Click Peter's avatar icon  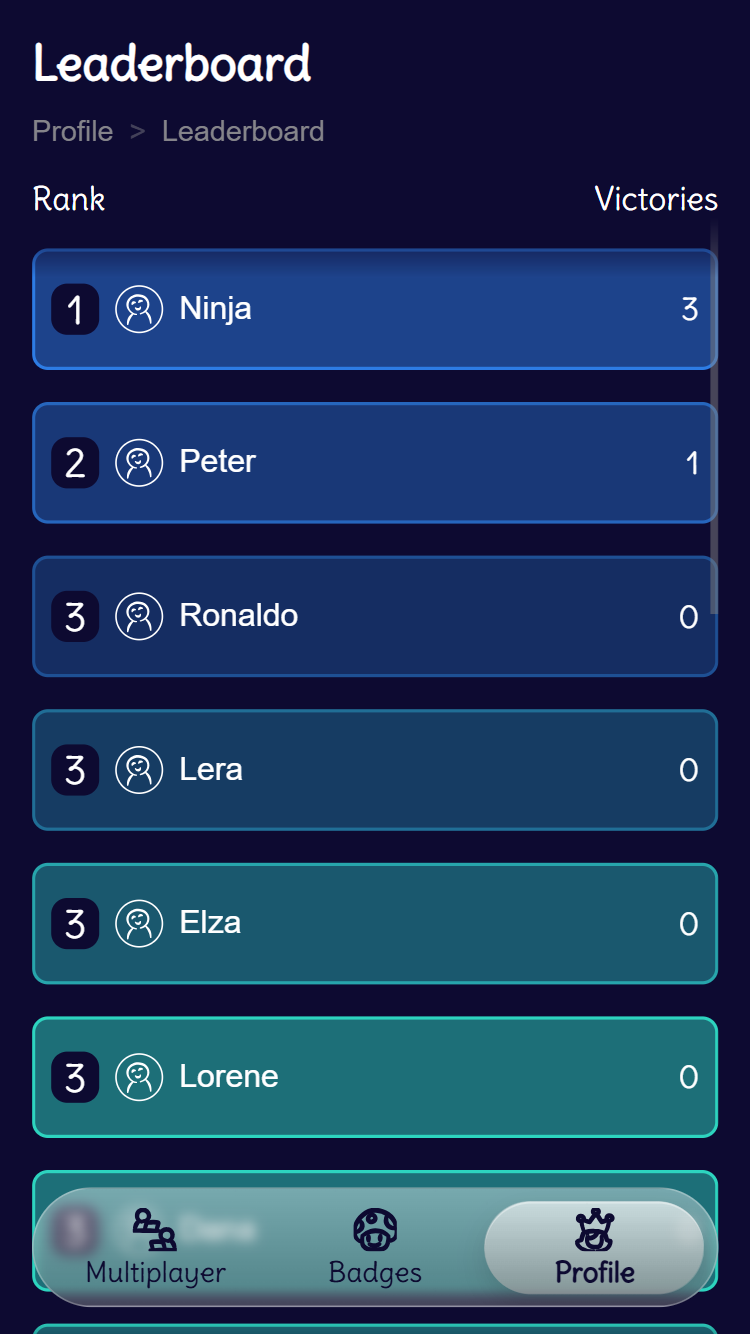tap(139, 462)
